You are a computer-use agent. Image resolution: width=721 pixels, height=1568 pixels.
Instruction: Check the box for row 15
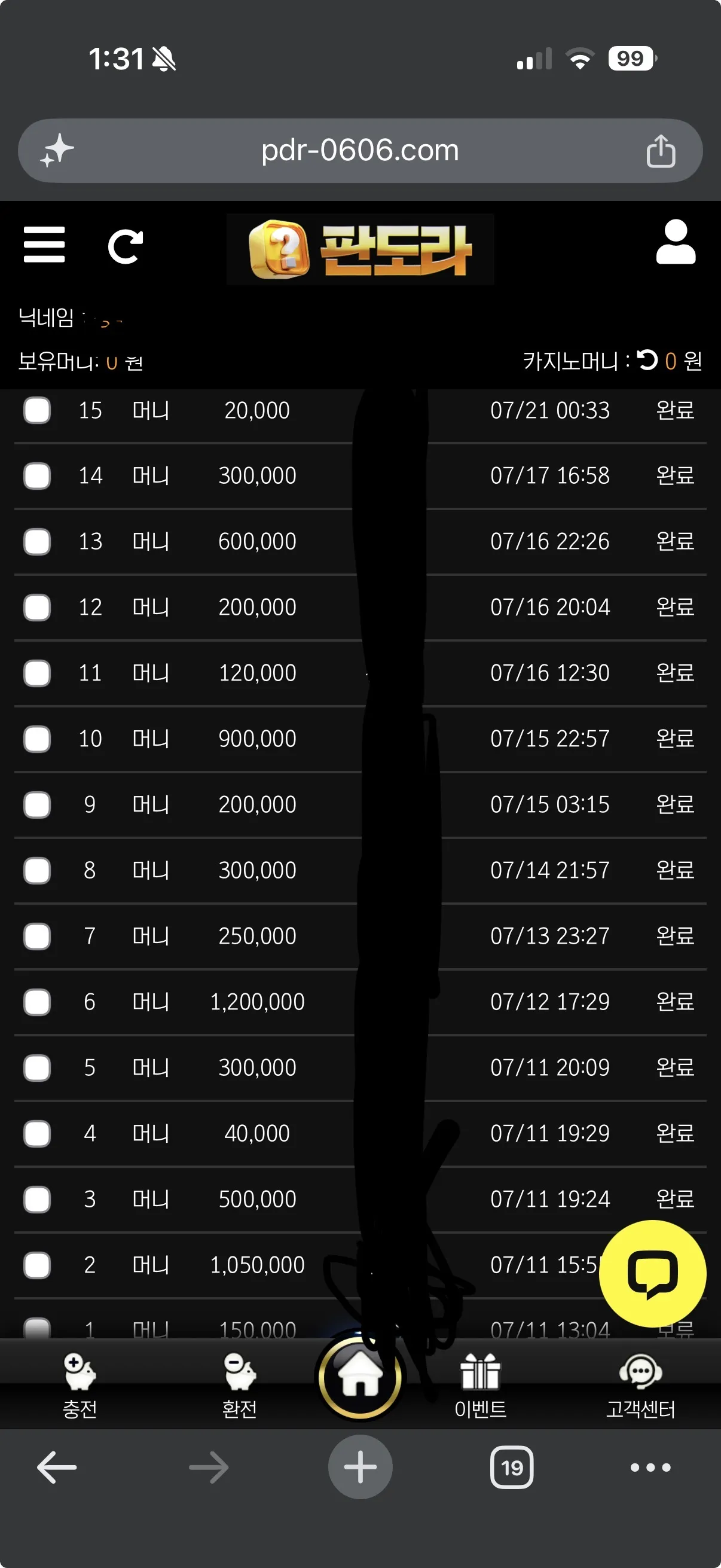[37, 410]
